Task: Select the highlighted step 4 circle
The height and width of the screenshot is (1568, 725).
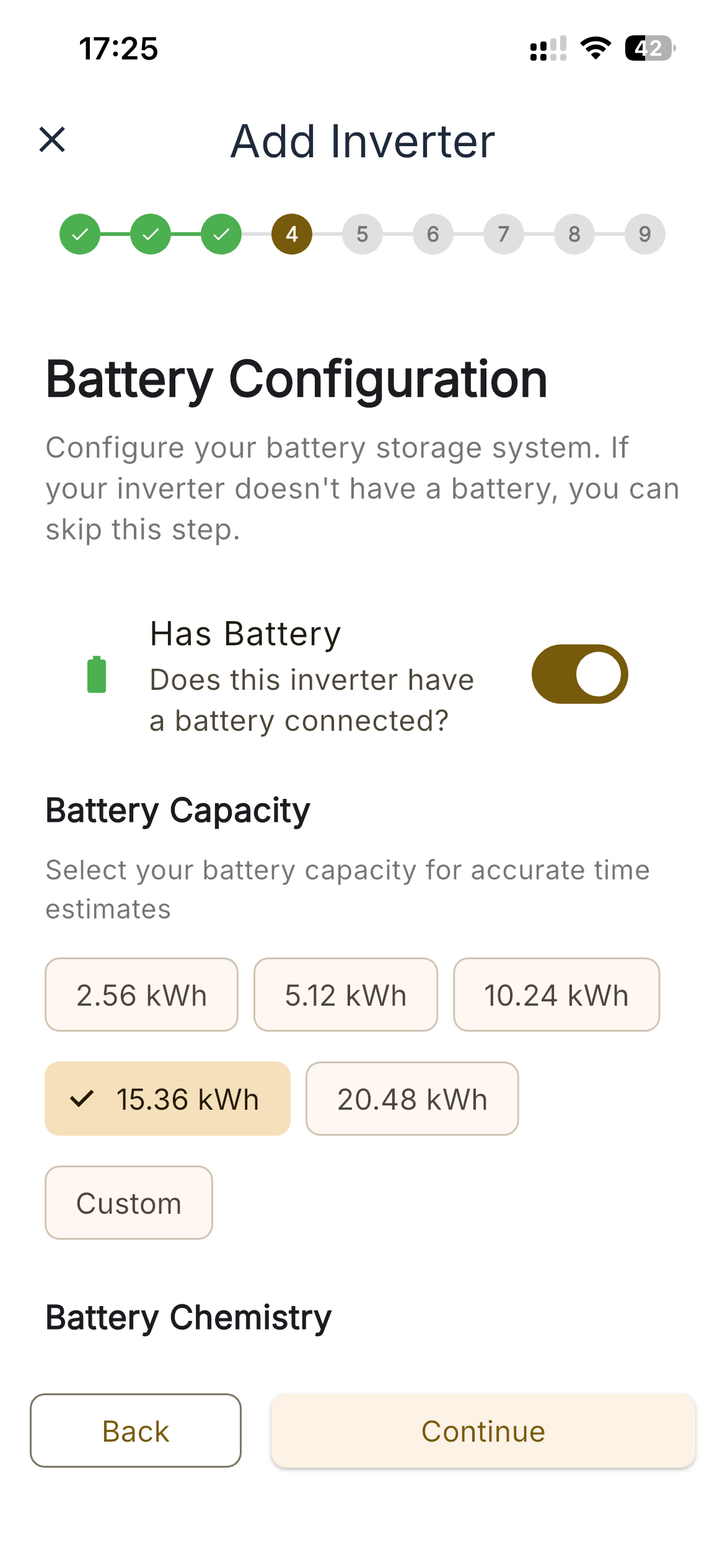Action: coord(291,234)
